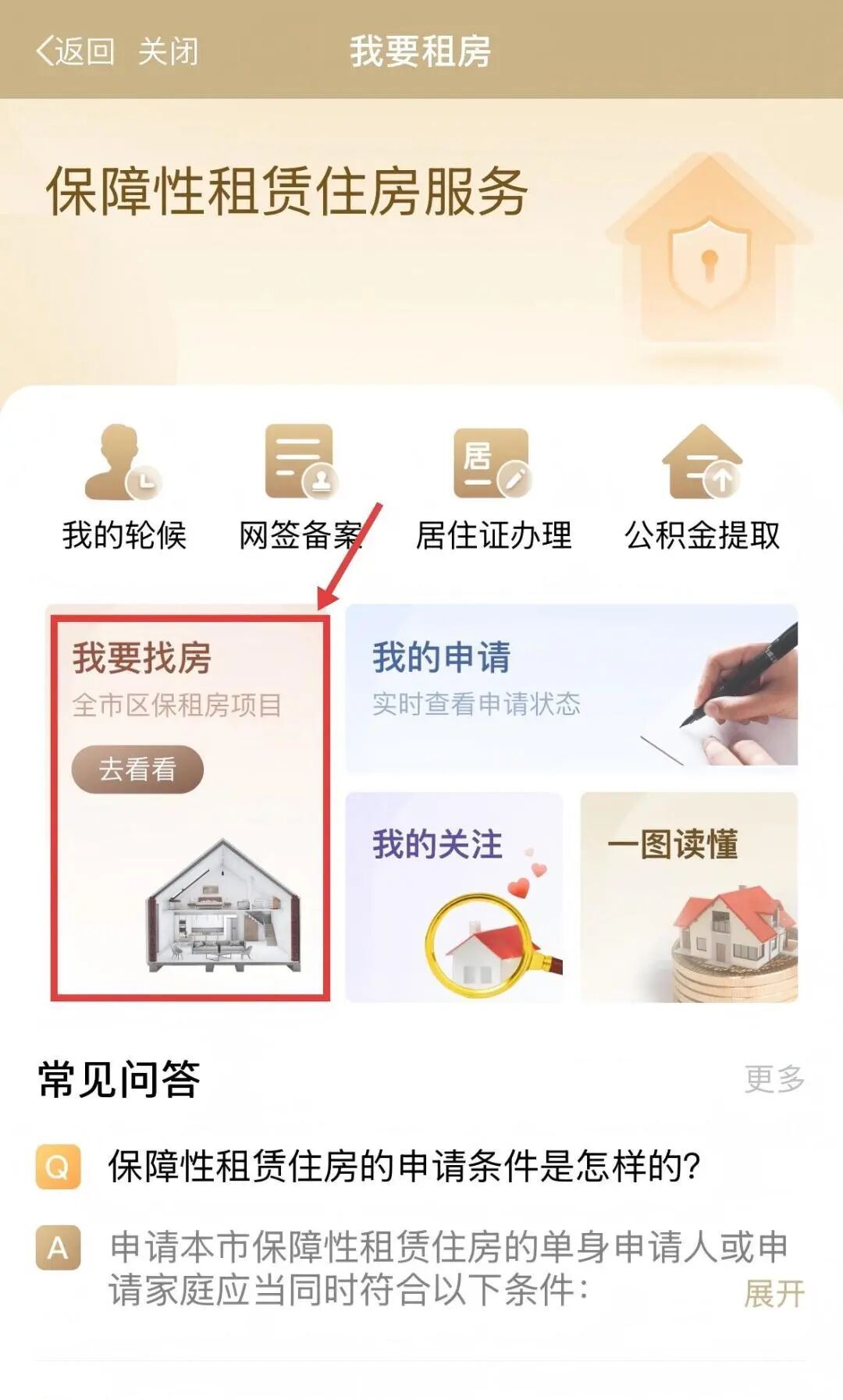Open the 我的关注 card
The image size is (843, 1400).
coord(454,897)
